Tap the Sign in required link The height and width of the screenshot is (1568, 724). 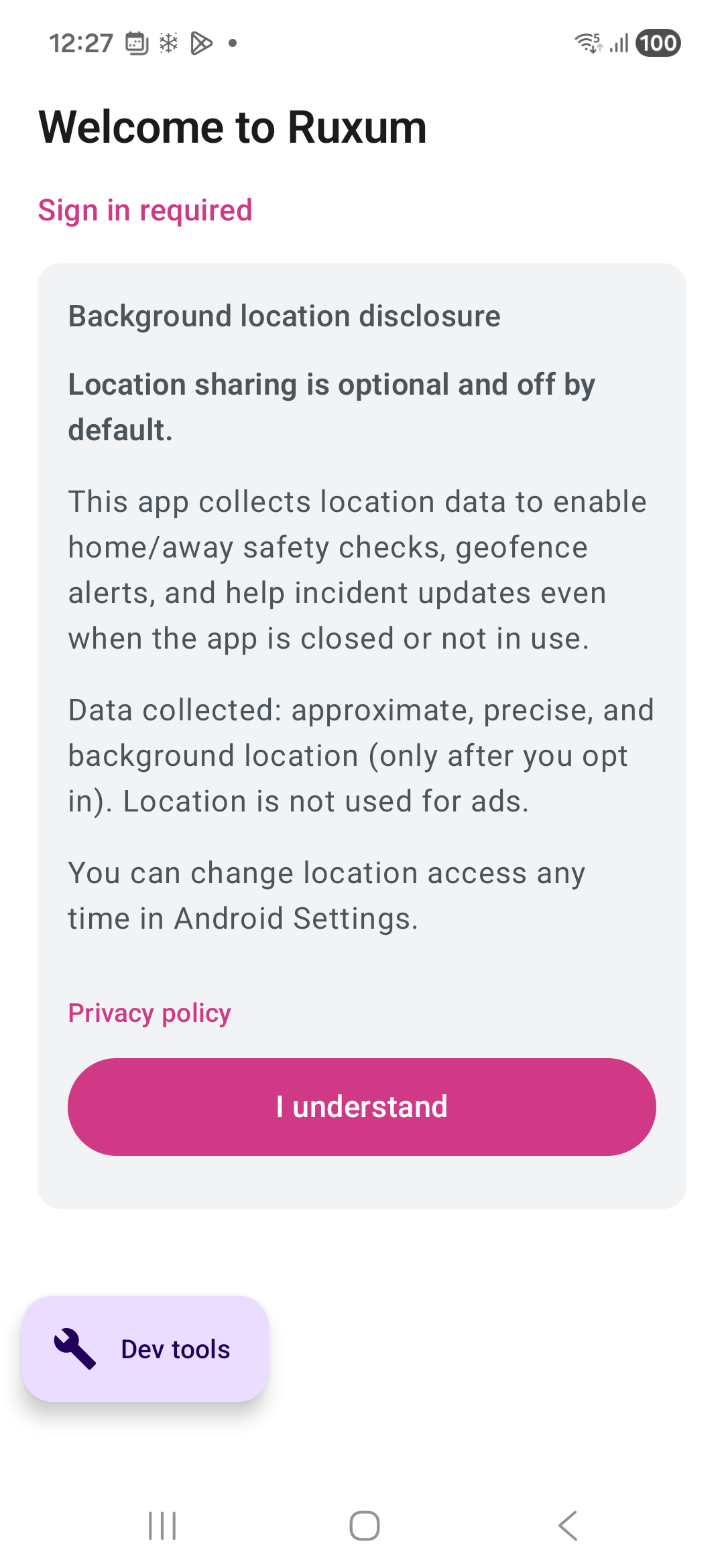145,210
